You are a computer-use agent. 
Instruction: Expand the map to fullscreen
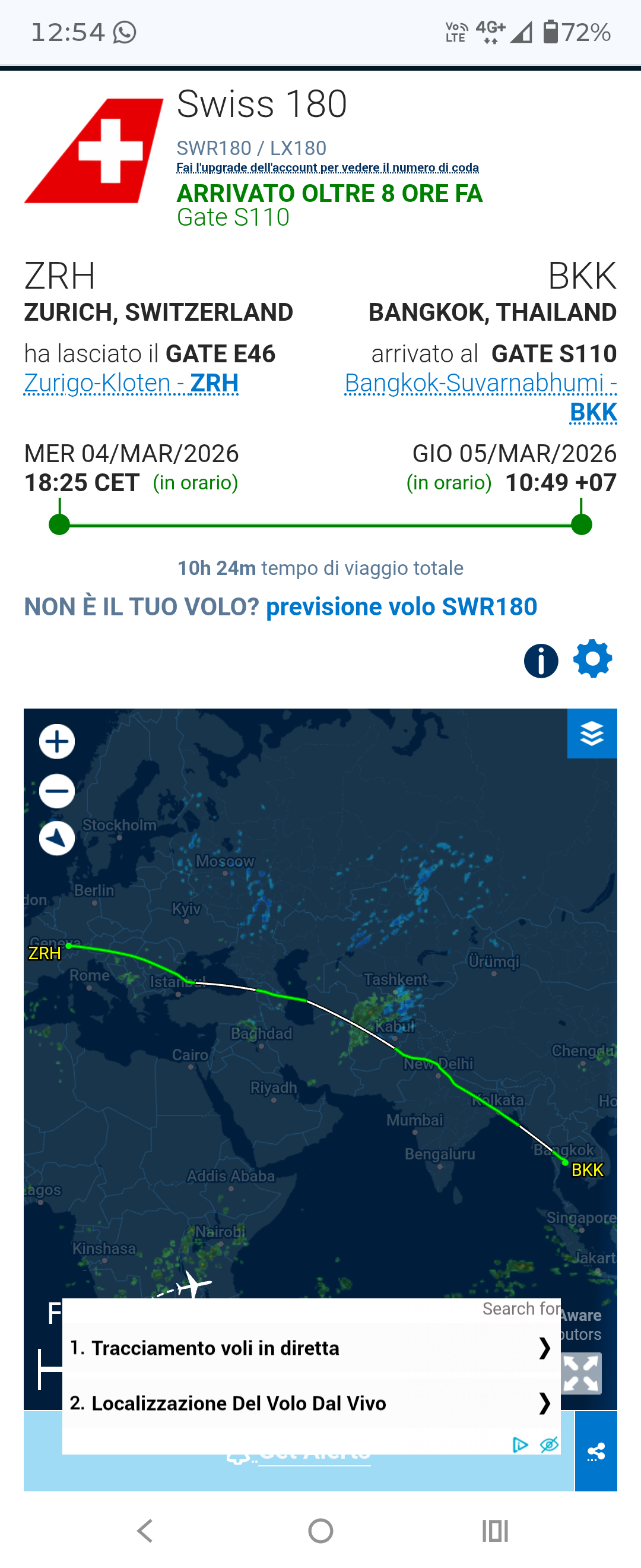(x=582, y=1373)
